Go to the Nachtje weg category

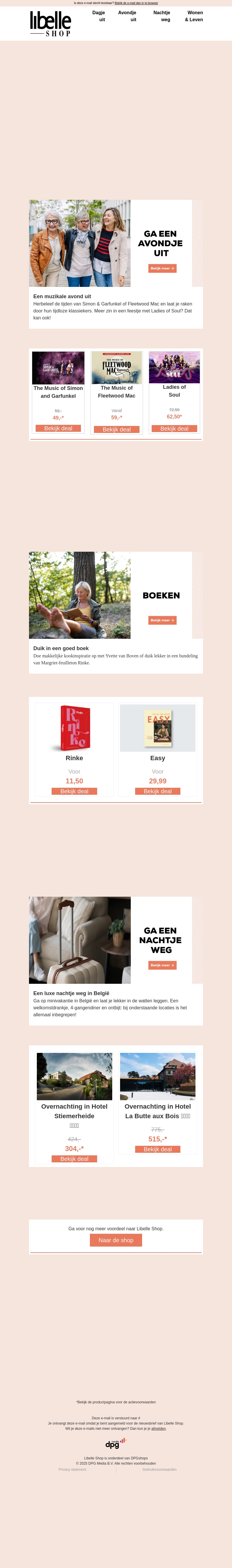162,16
